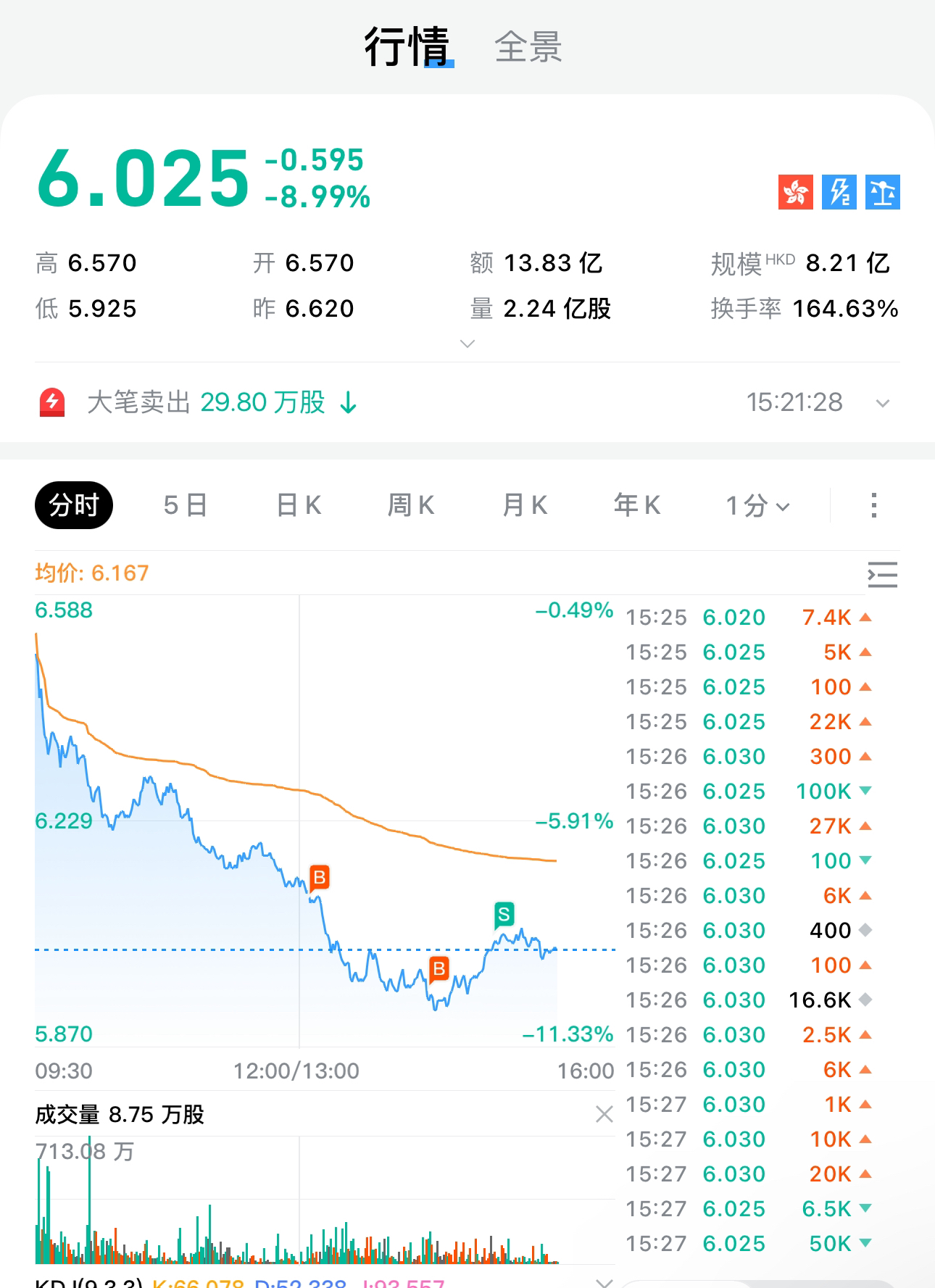Show the 日K candlestick chart

(299, 505)
